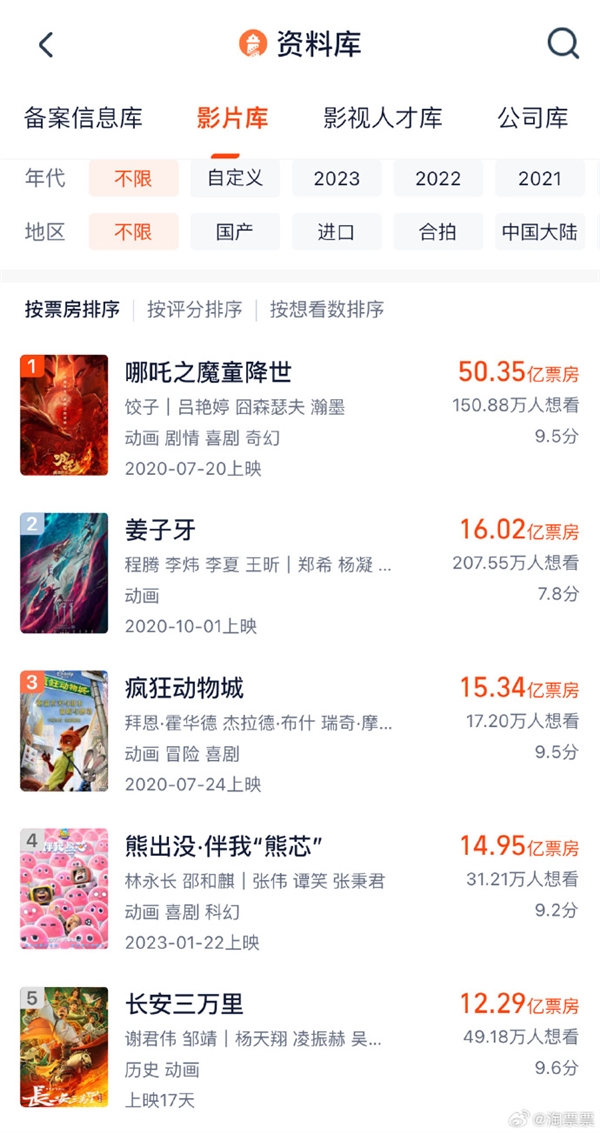The width and height of the screenshot is (600, 1133).
Task: Sort the list by 按想看数排序
Action: point(327,309)
